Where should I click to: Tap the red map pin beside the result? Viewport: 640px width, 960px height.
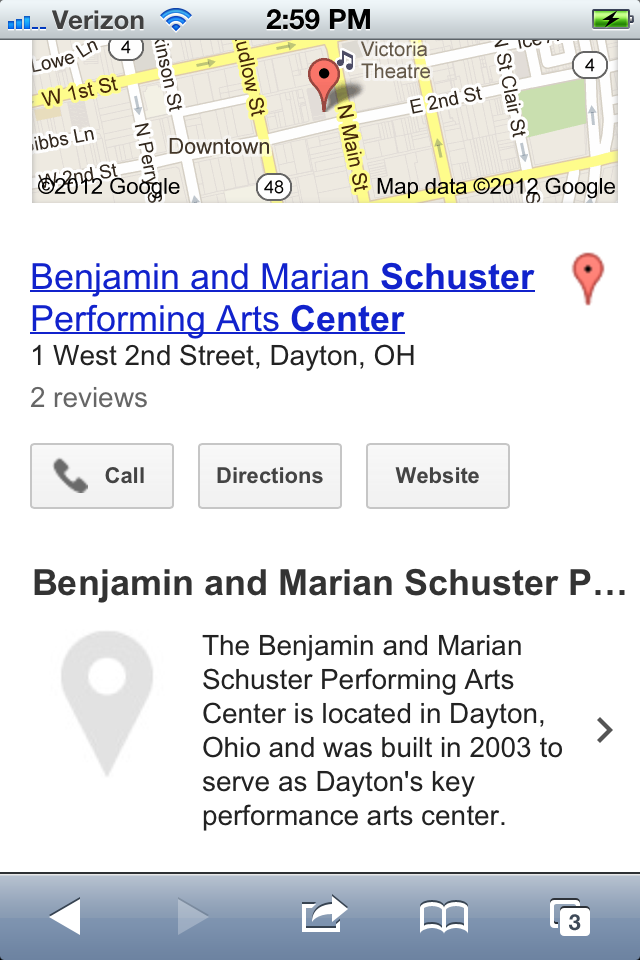point(589,279)
